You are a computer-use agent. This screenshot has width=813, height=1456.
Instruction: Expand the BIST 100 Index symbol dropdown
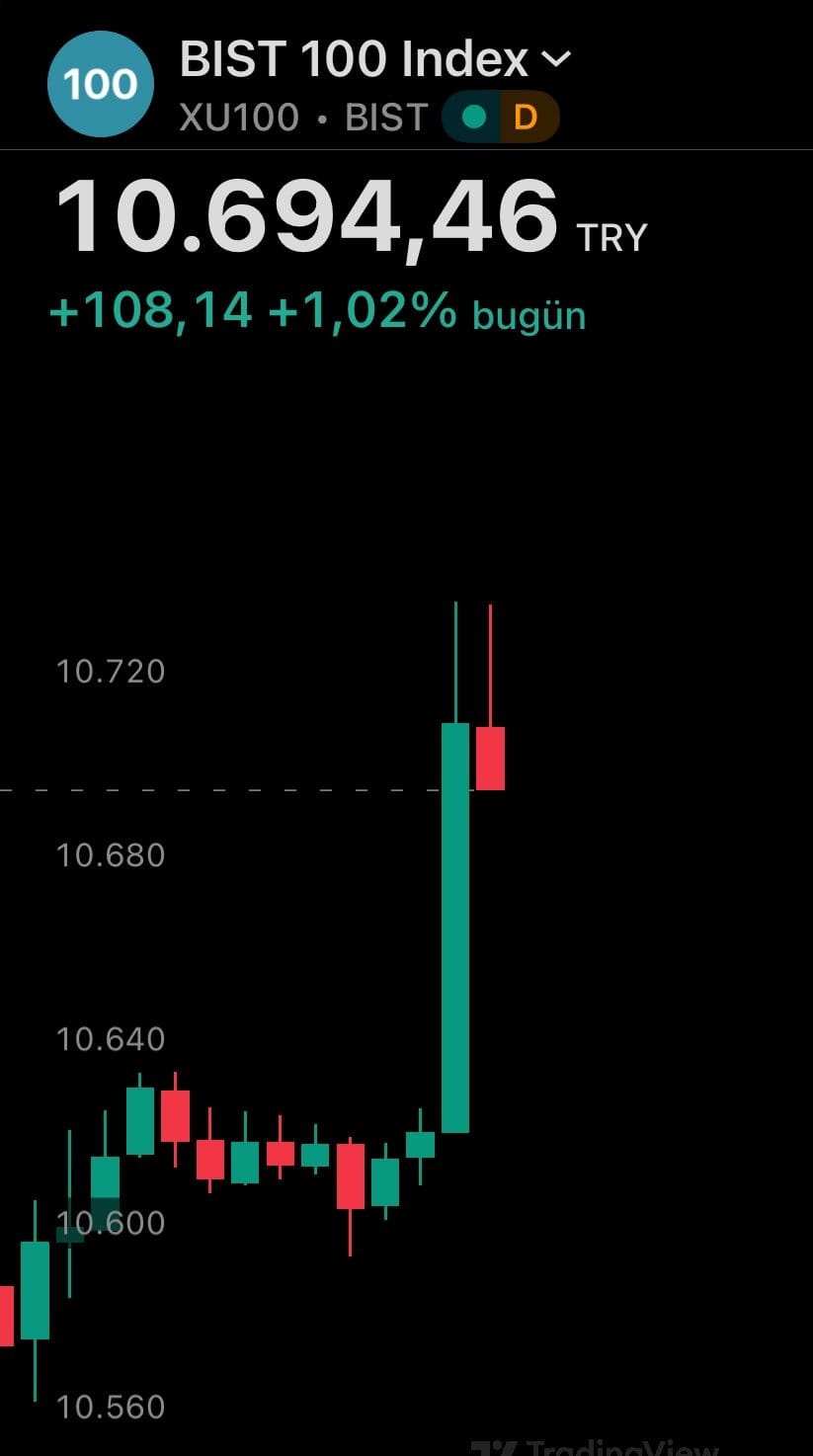tap(556, 60)
